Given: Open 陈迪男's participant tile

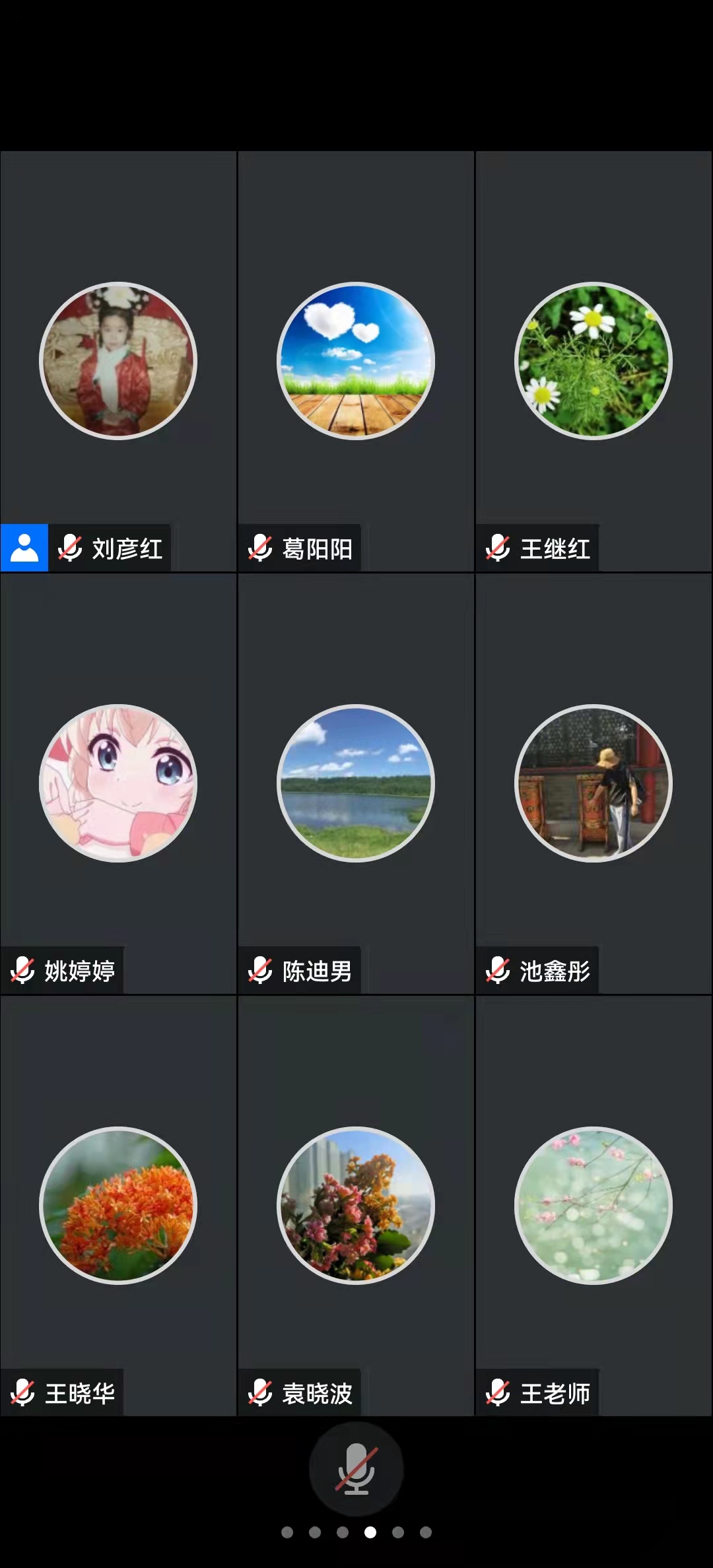Looking at the screenshot, I should pos(356,783).
